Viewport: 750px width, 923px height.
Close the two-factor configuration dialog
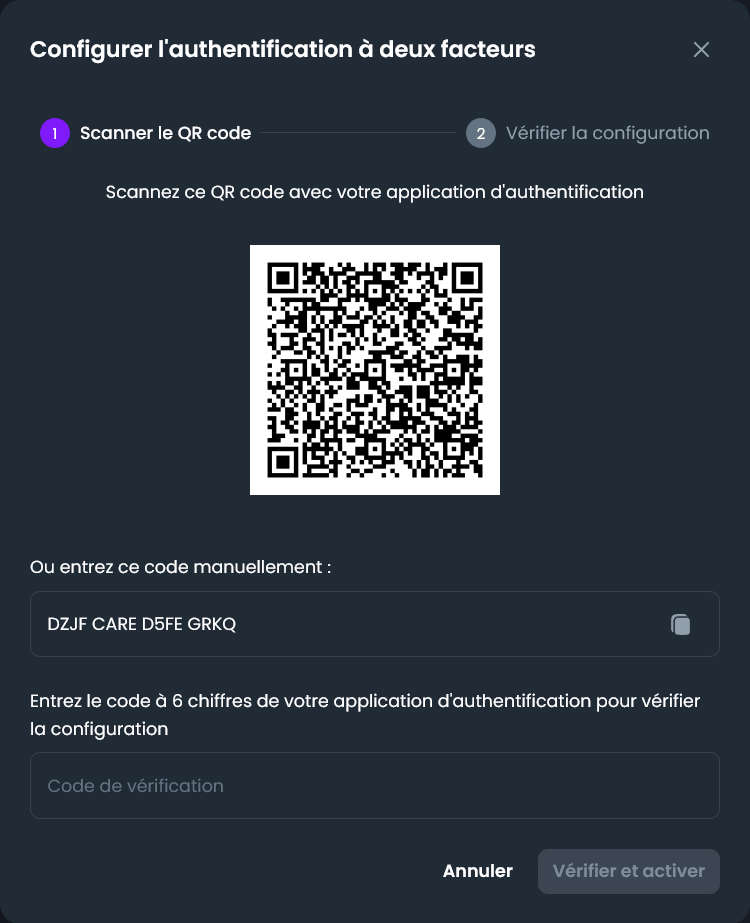click(701, 49)
